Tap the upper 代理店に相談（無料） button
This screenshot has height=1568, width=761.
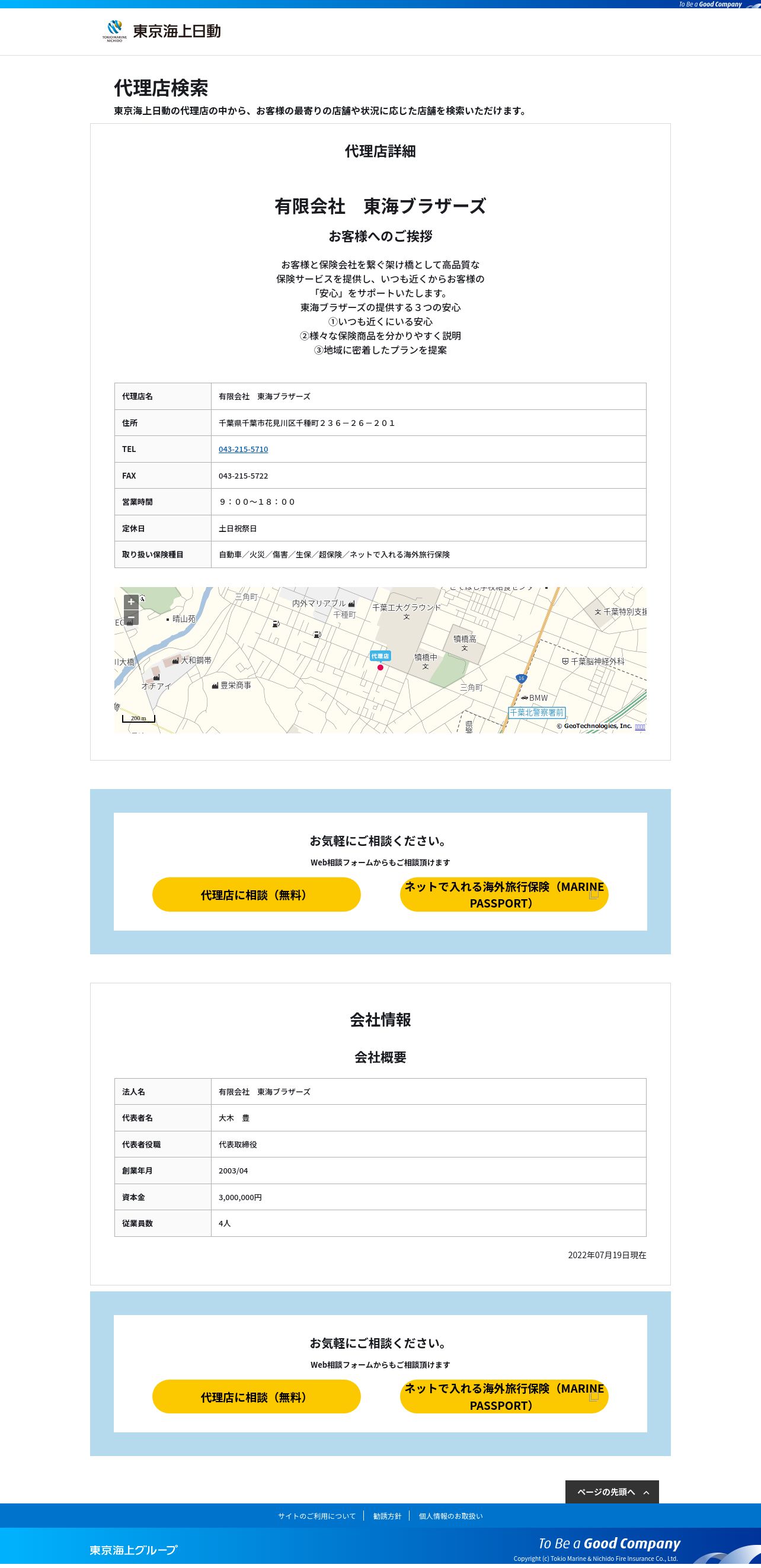click(256, 894)
